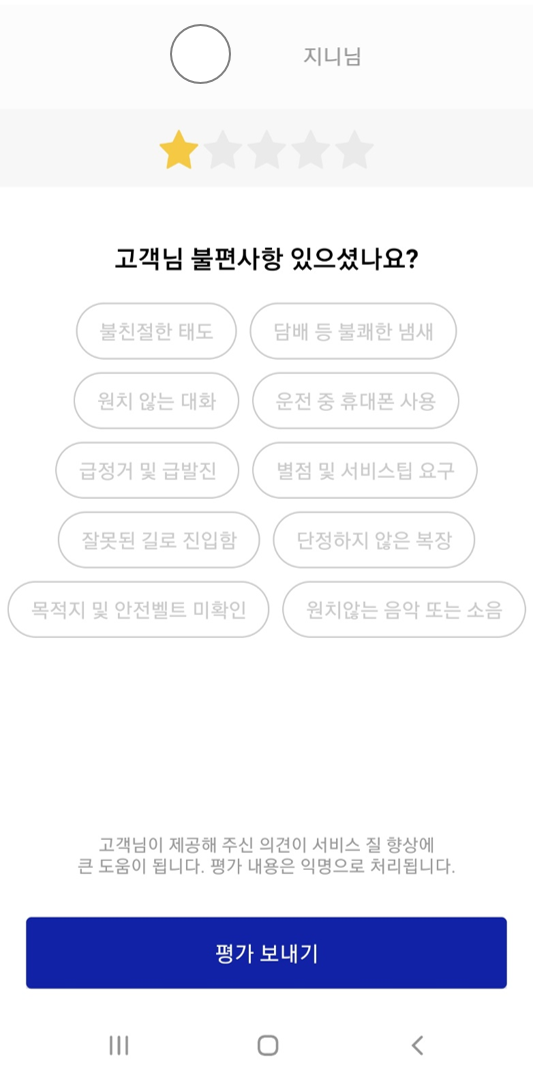This screenshot has width=533, height=1077.
Task: Tap the 원치 않는 대화 chip
Action: pos(157,401)
